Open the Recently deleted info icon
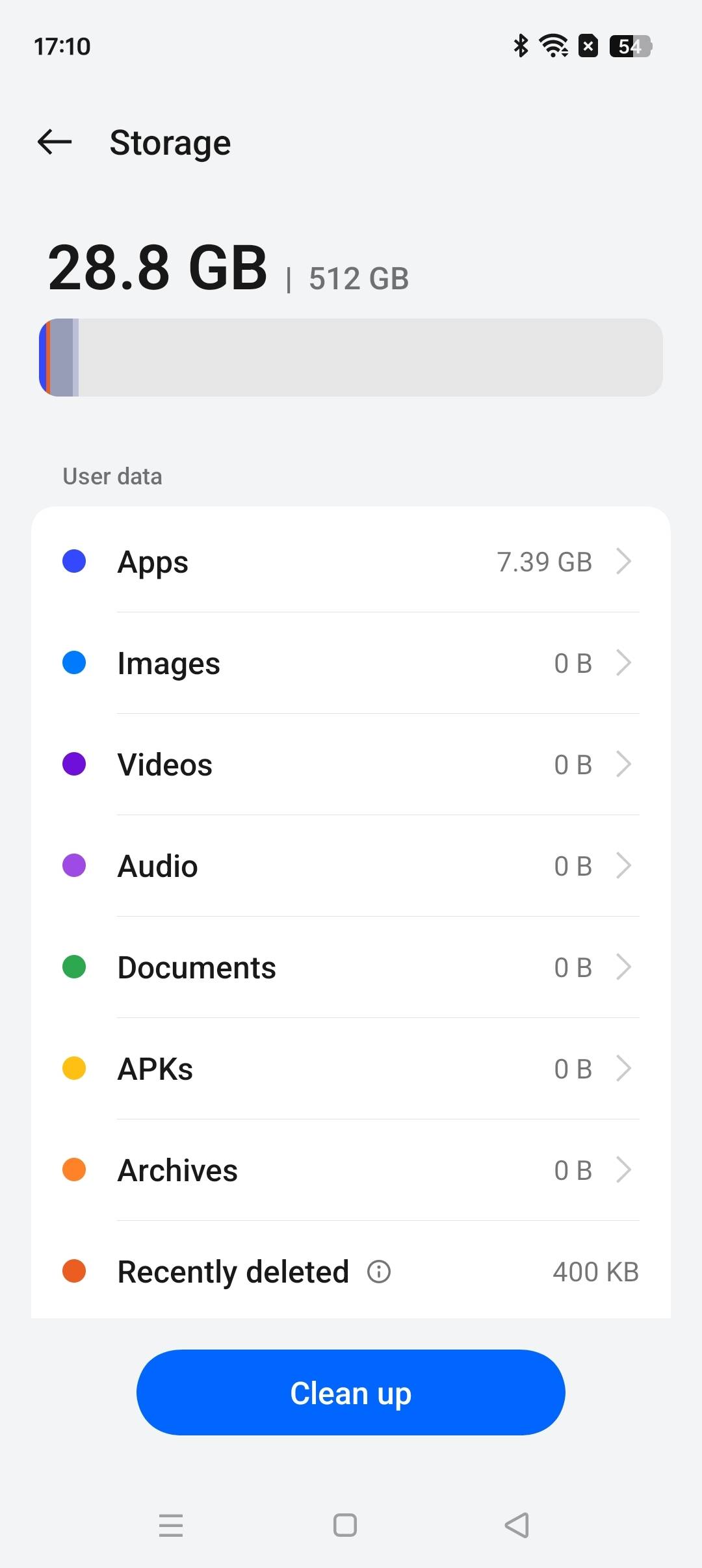The height and width of the screenshot is (1568, 702). (x=378, y=1272)
